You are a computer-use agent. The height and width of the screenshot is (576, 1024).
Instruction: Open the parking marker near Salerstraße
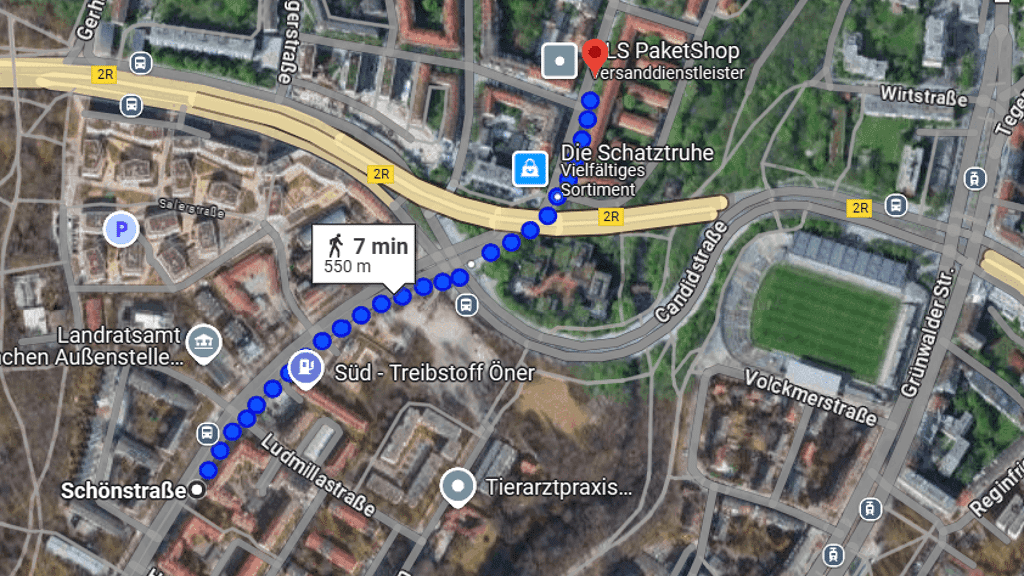click(x=121, y=229)
